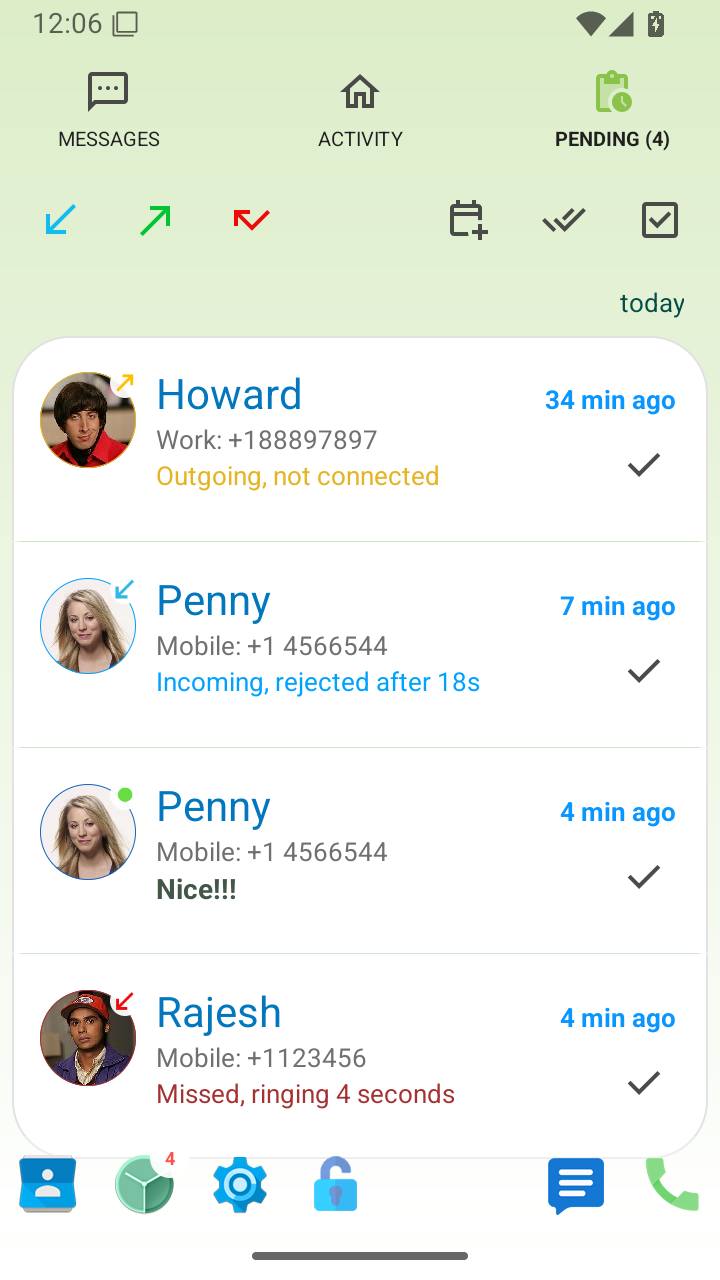Switch to the Messages tab
The width and height of the screenshot is (720, 1280).
[x=108, y=111]
